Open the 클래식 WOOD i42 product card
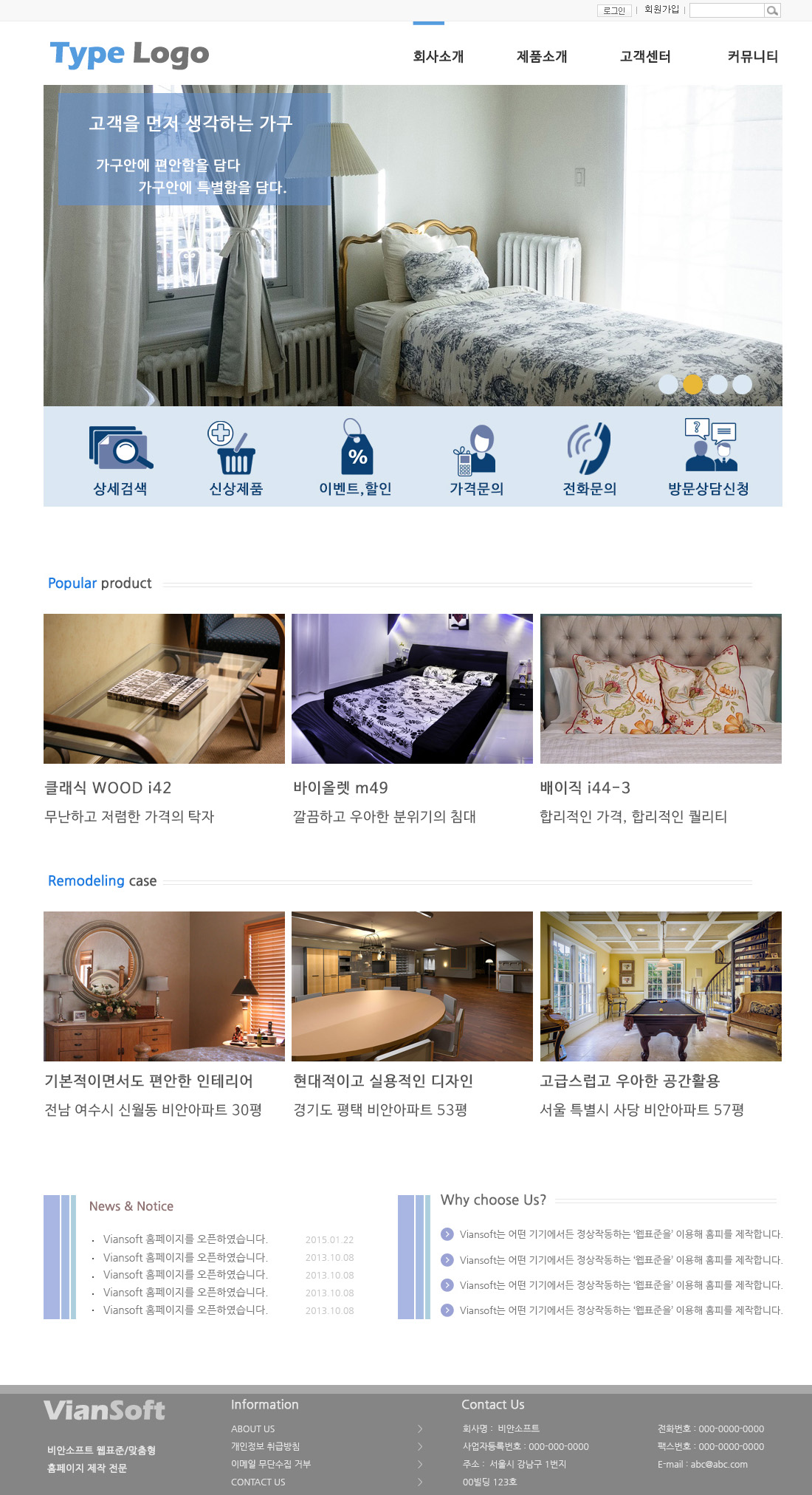The width and height of the screenshot is (812, 1495). pos(164,688)
